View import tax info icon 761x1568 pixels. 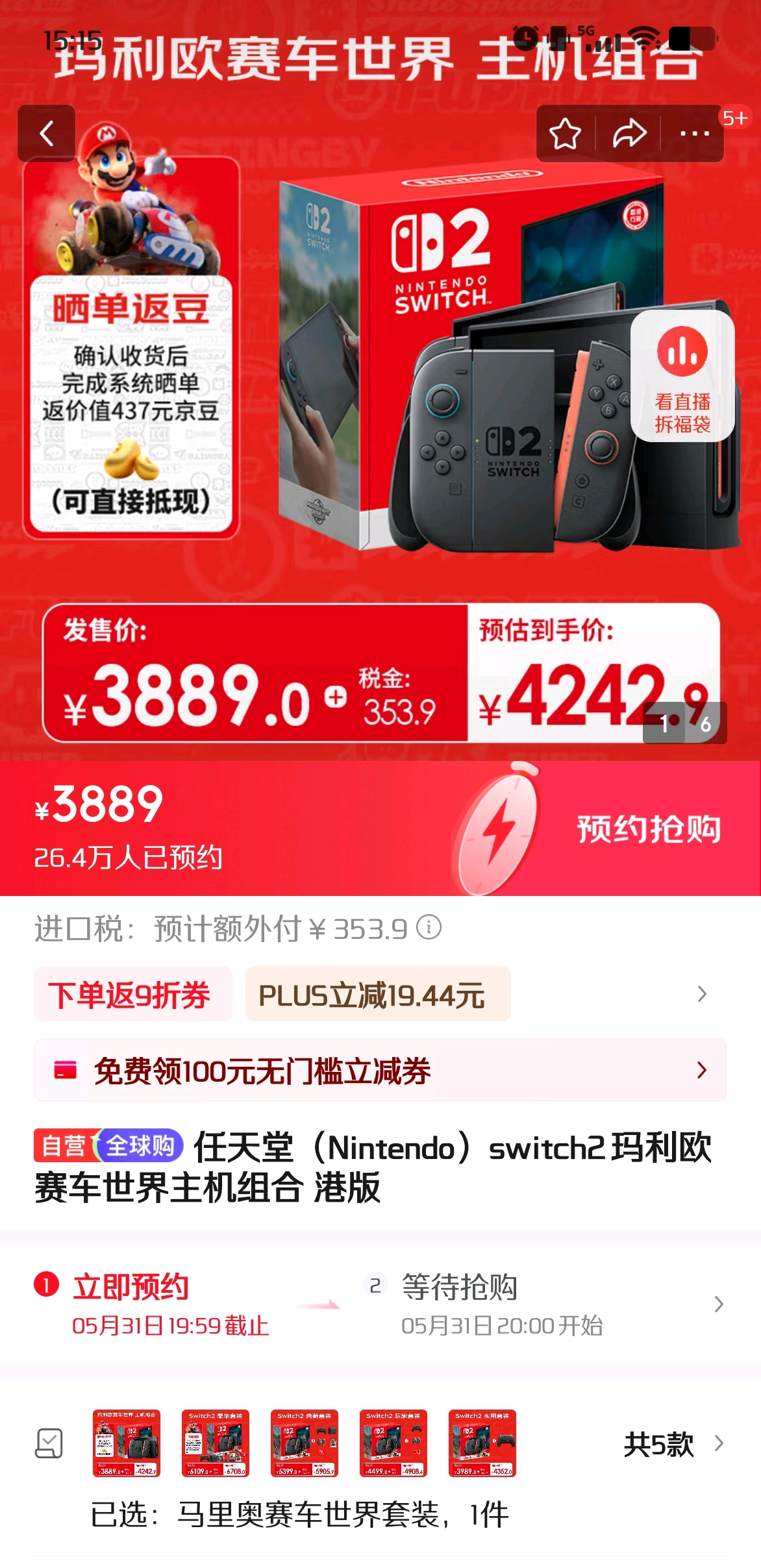pos(429,927)
